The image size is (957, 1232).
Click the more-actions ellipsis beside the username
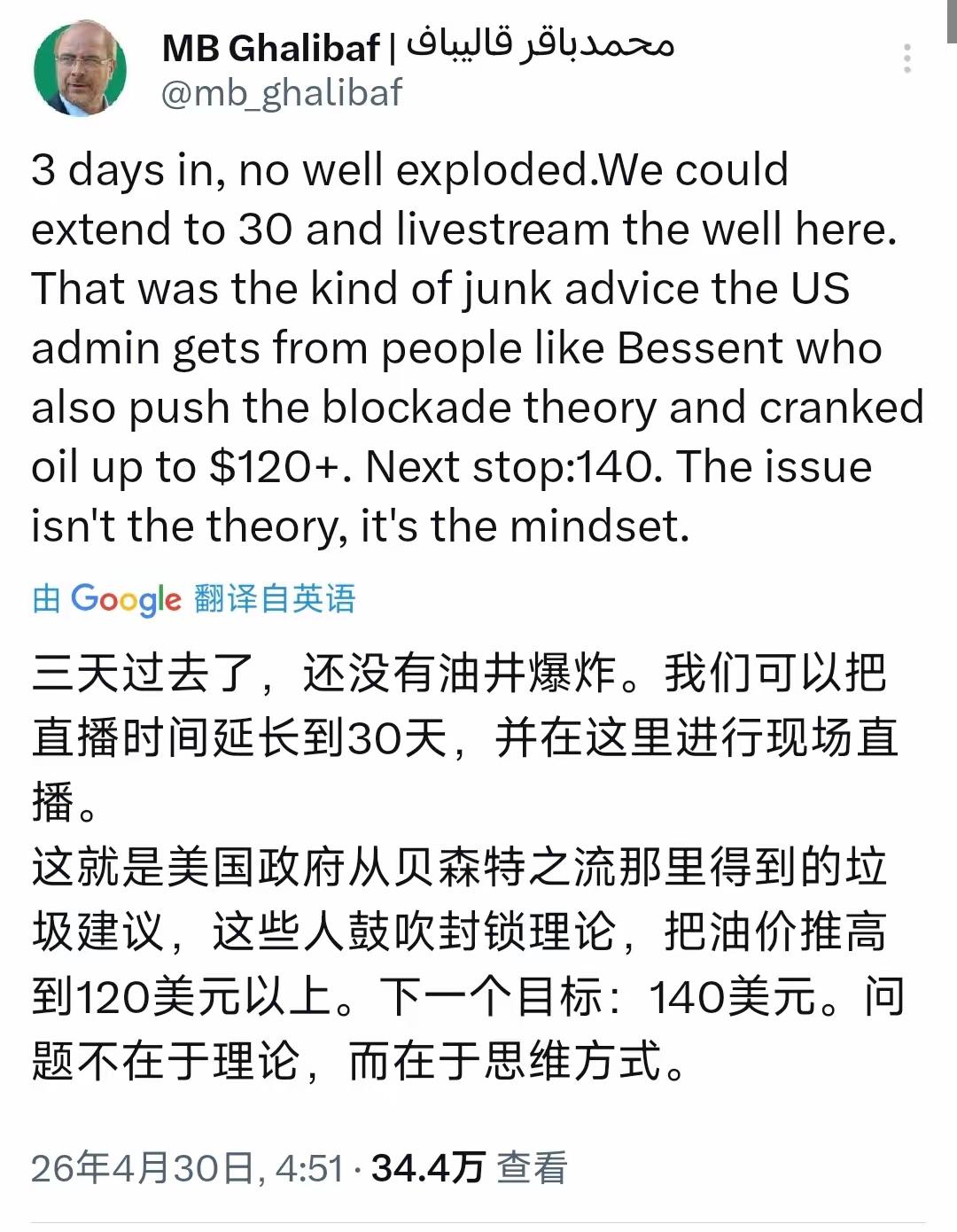click(x=906, y=57)
